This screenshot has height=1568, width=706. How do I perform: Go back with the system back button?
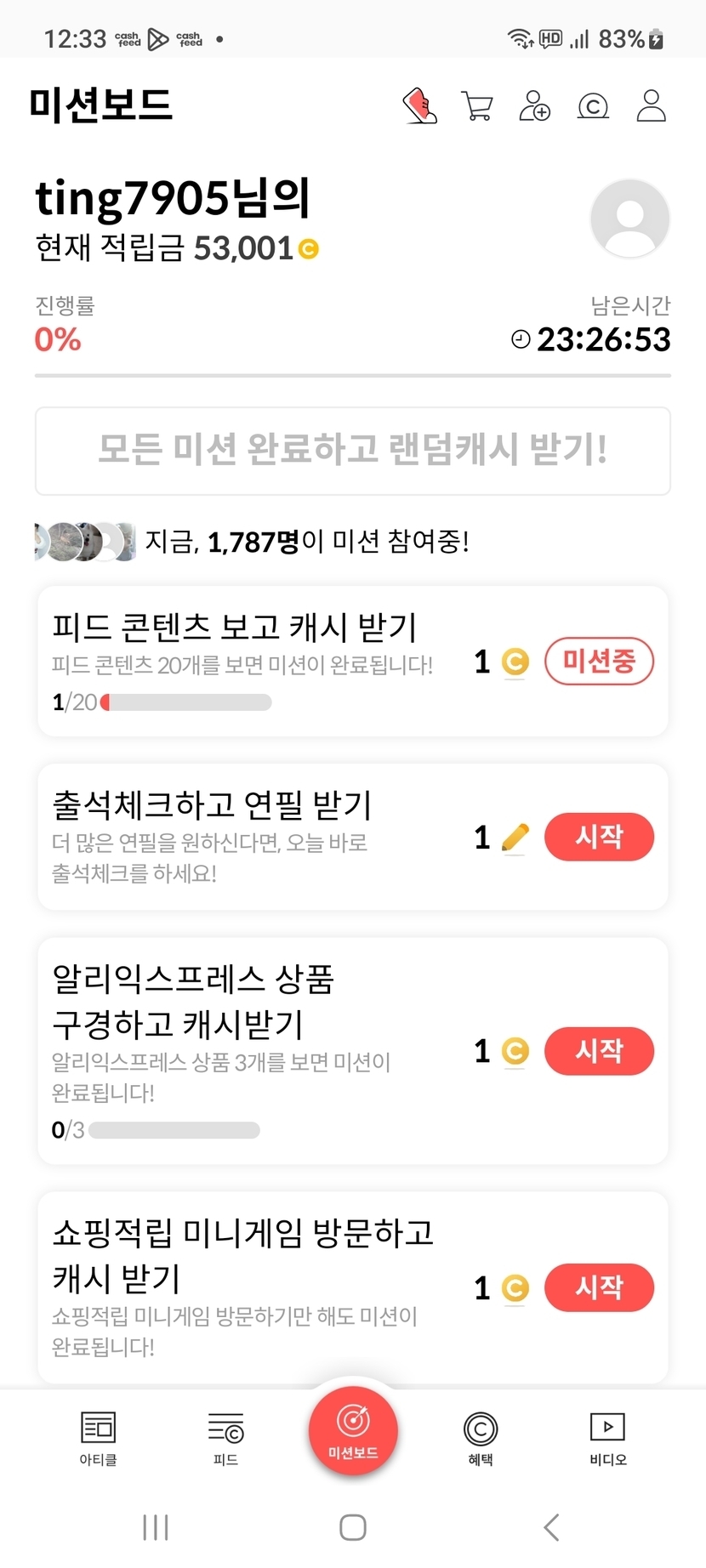551,1527
